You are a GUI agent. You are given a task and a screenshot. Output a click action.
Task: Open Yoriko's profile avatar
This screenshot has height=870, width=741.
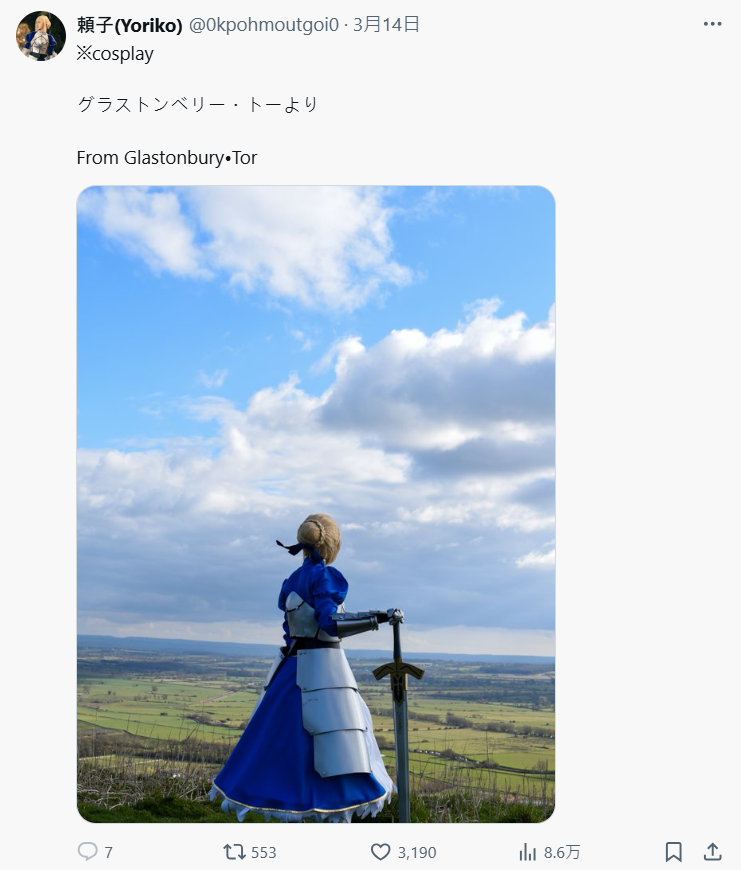coord(41,37)
